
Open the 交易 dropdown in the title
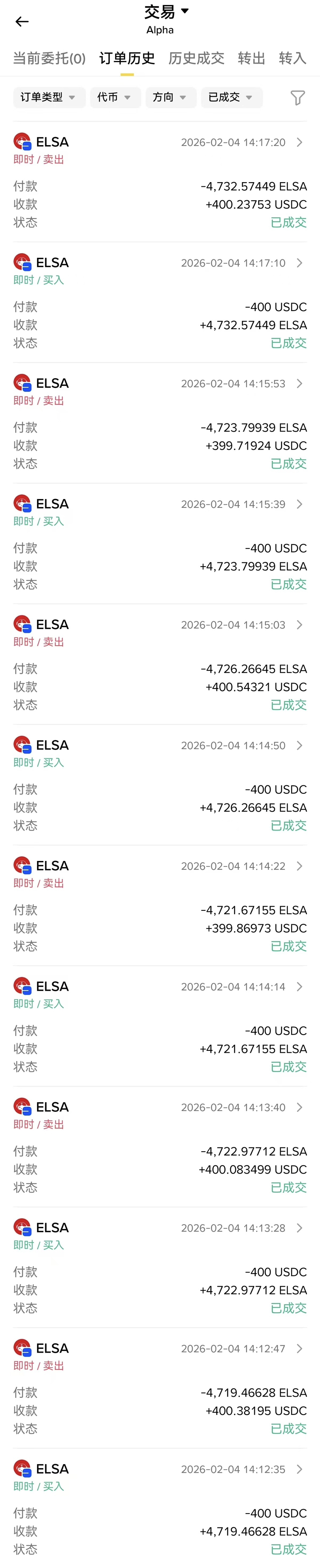point(166,12)
